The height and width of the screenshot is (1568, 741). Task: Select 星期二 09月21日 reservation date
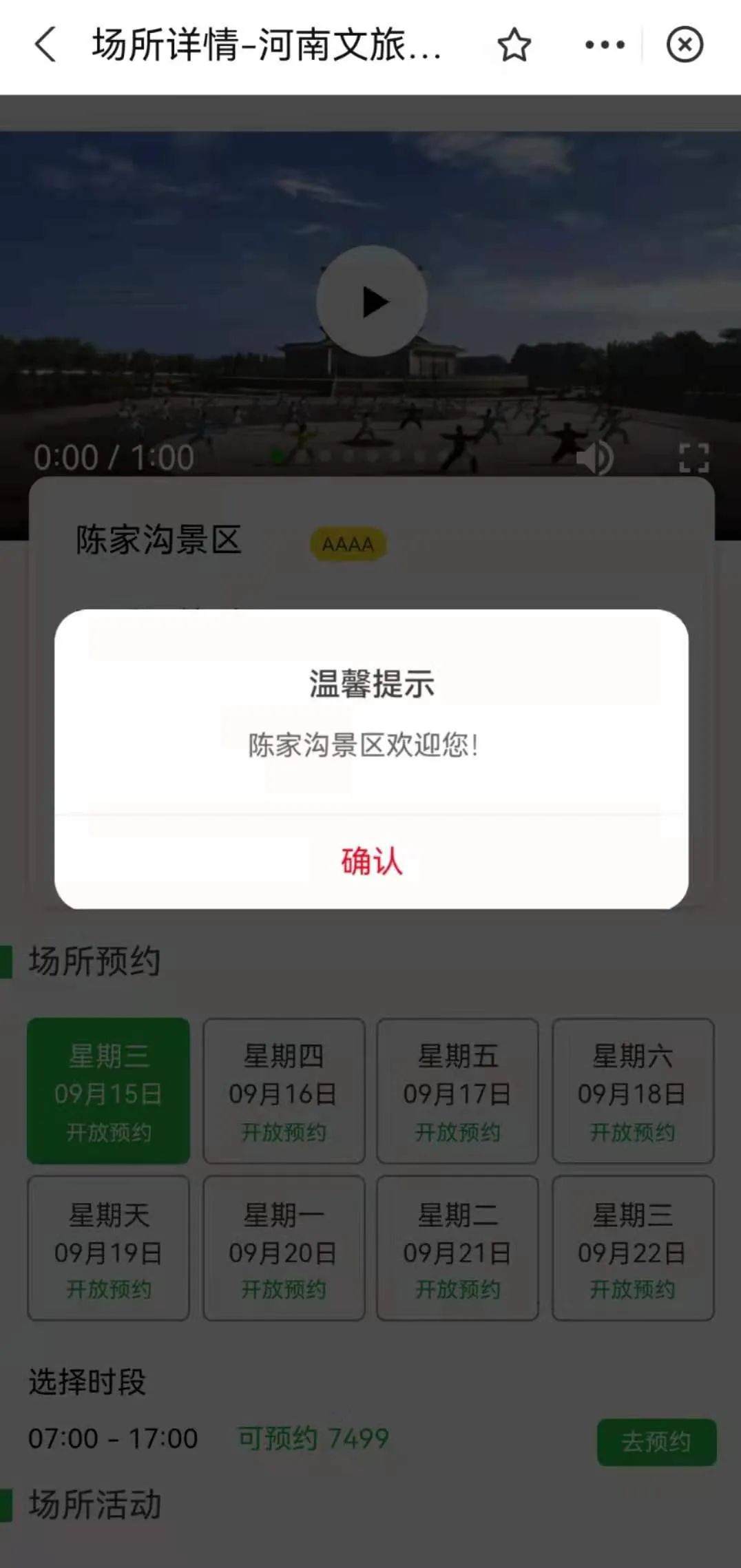click(x=458, y=1248)
